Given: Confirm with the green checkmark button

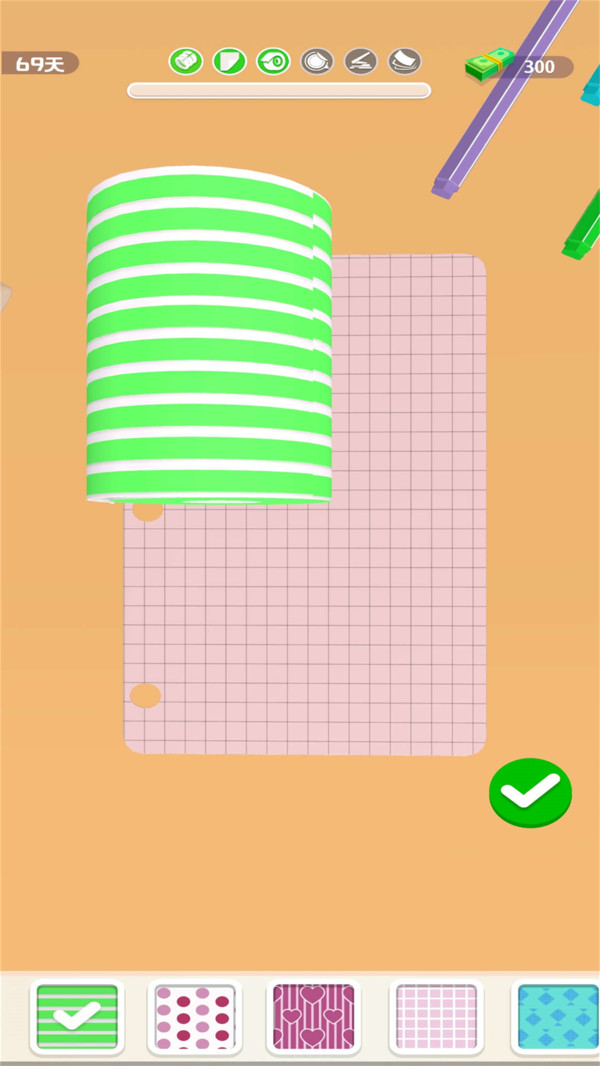Looking at the screenshot, I should 530,792.
